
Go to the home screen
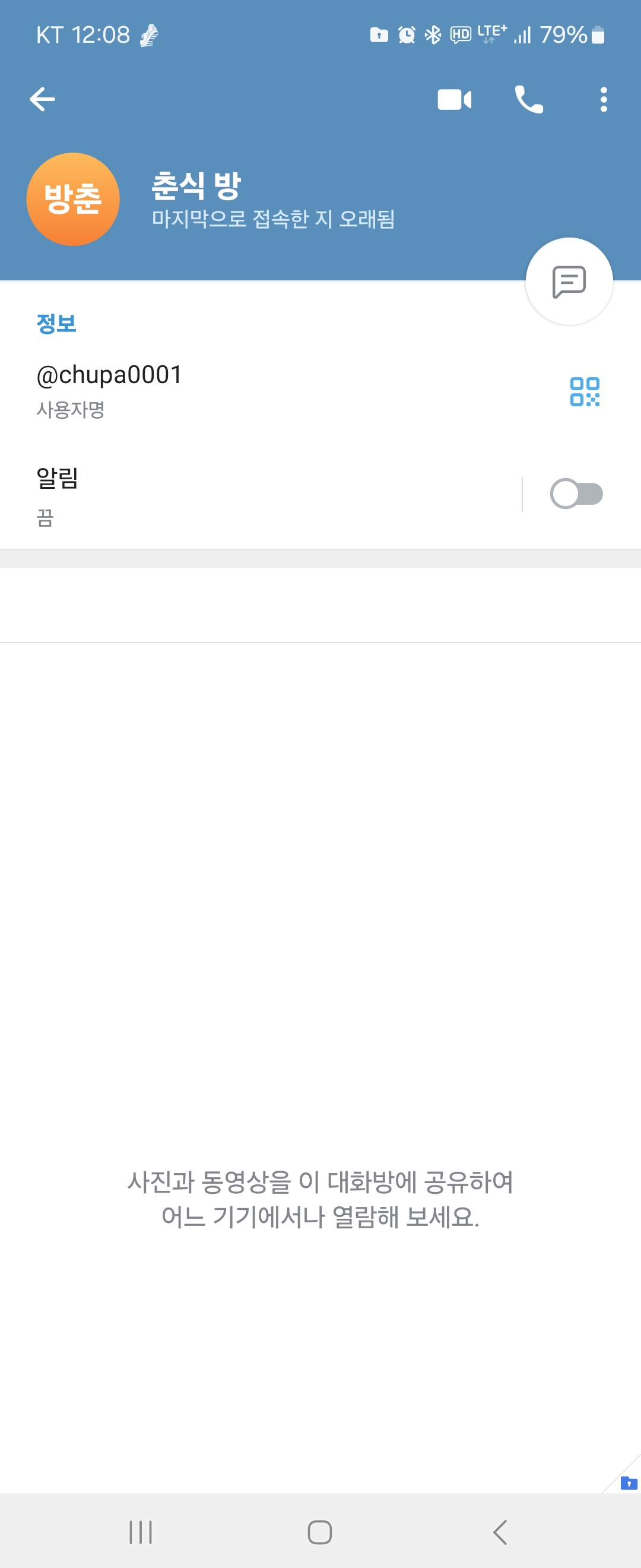coord(320,1532)
